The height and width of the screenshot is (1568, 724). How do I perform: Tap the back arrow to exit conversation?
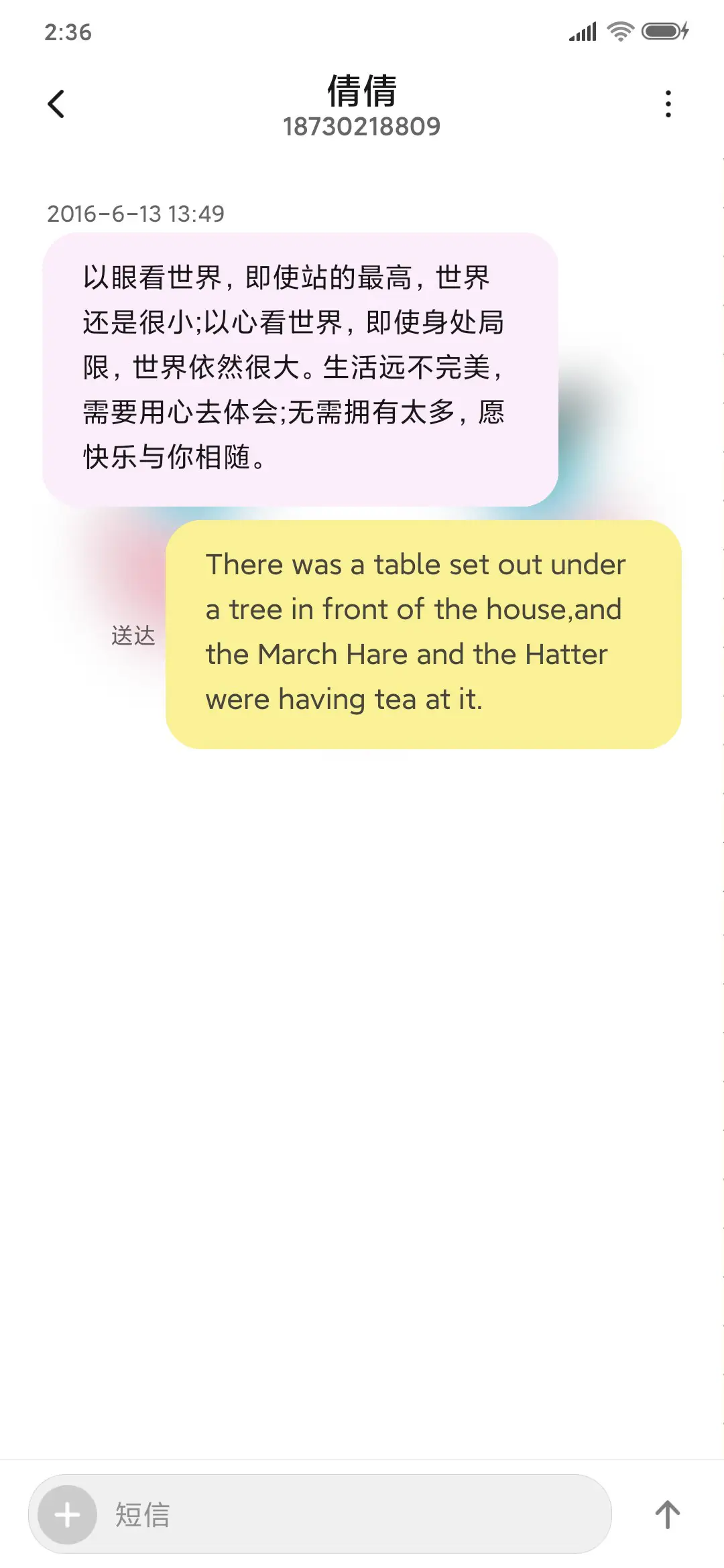point(57,103)
